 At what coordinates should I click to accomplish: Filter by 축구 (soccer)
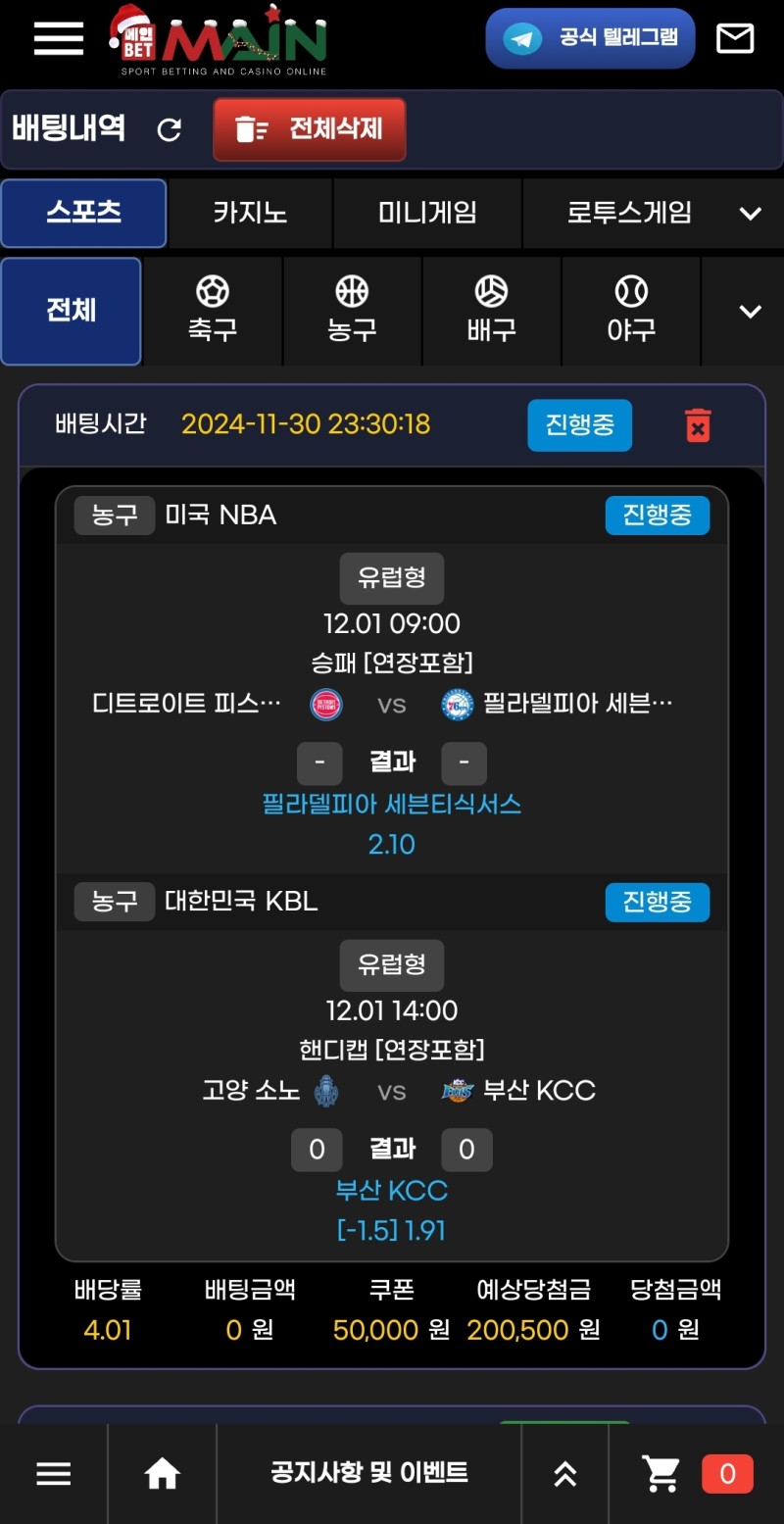(x=213, y=311)
